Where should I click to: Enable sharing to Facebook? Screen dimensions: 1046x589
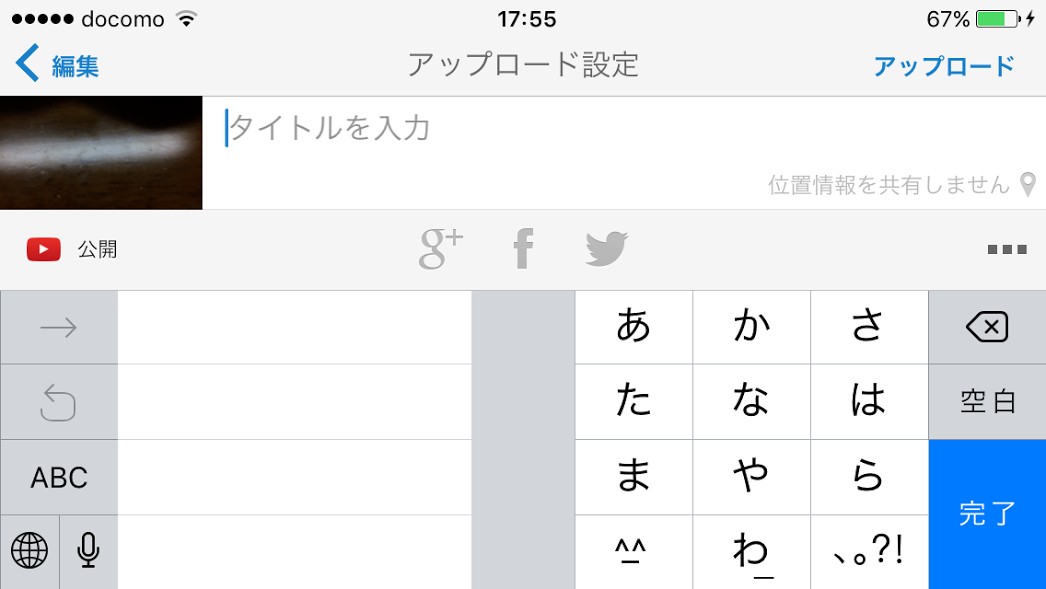(524, 249)
